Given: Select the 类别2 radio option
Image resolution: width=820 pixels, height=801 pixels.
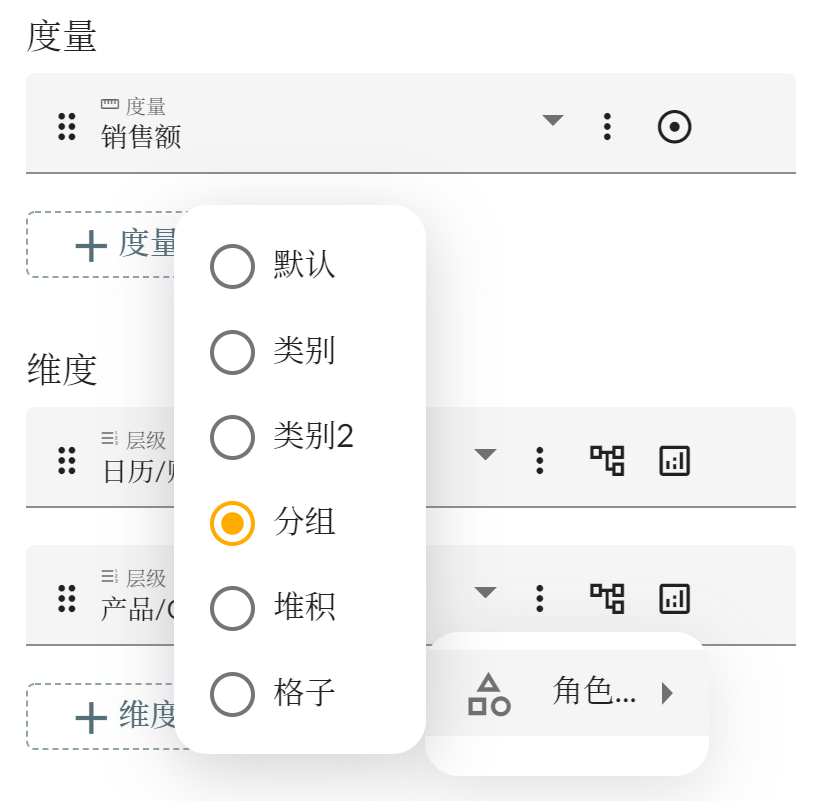Looking at the screenshot, I should pyautogui.click(x=232, y=437).
